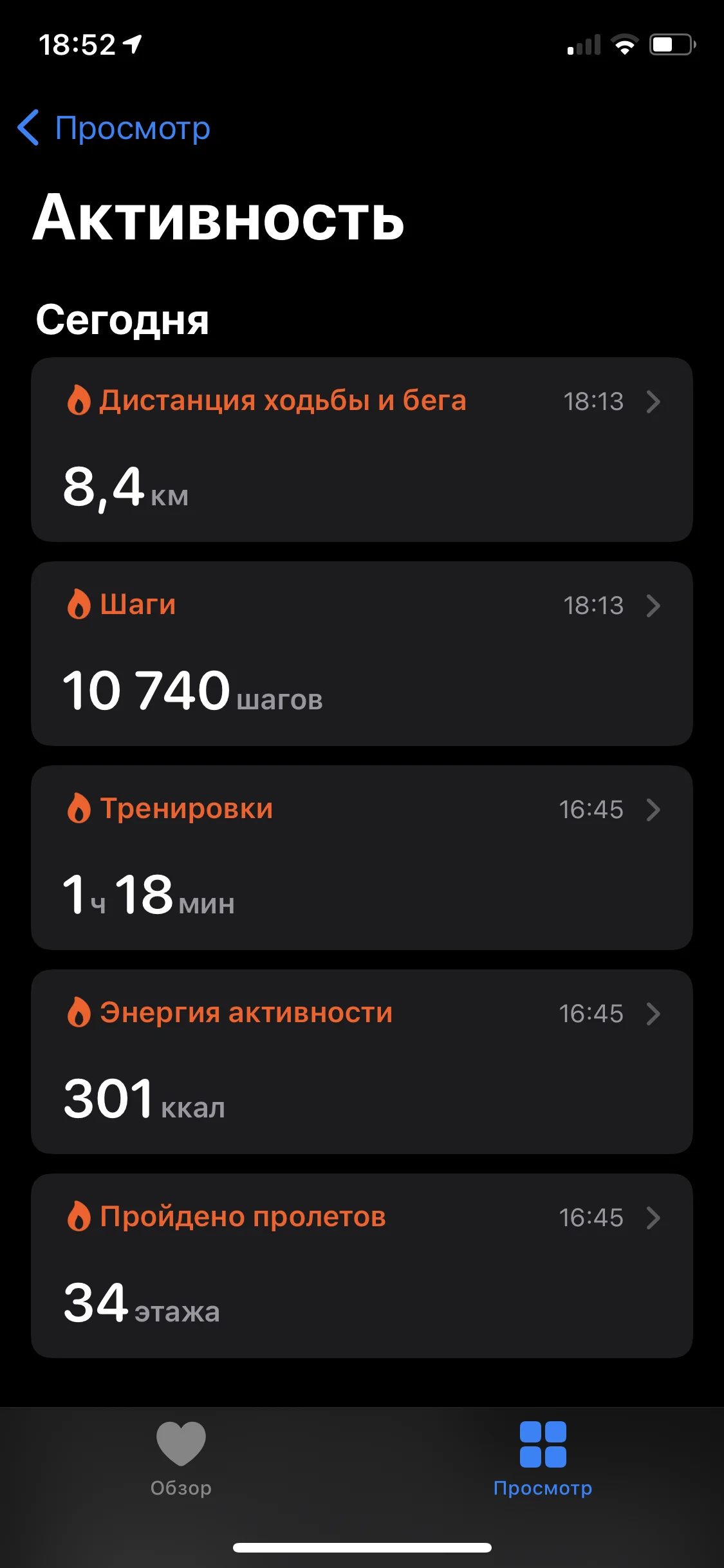Open the Шаги card
This screenshot has width=724, height=1568.
click(x=362, y=653)
